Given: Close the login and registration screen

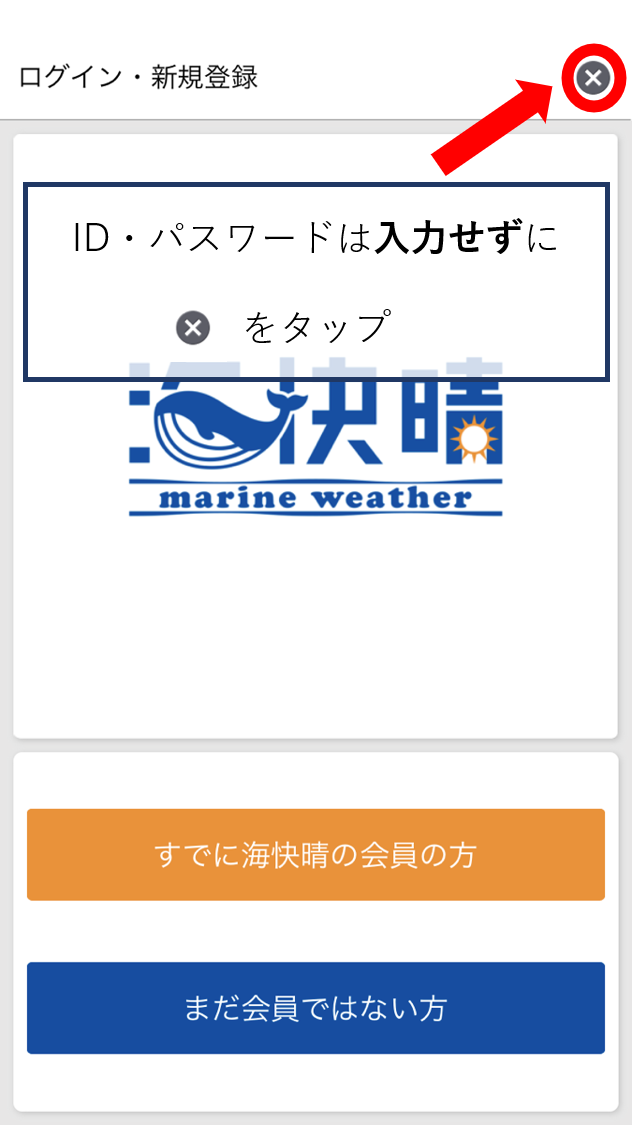Looking at the screenshot, I should (593, 78).
